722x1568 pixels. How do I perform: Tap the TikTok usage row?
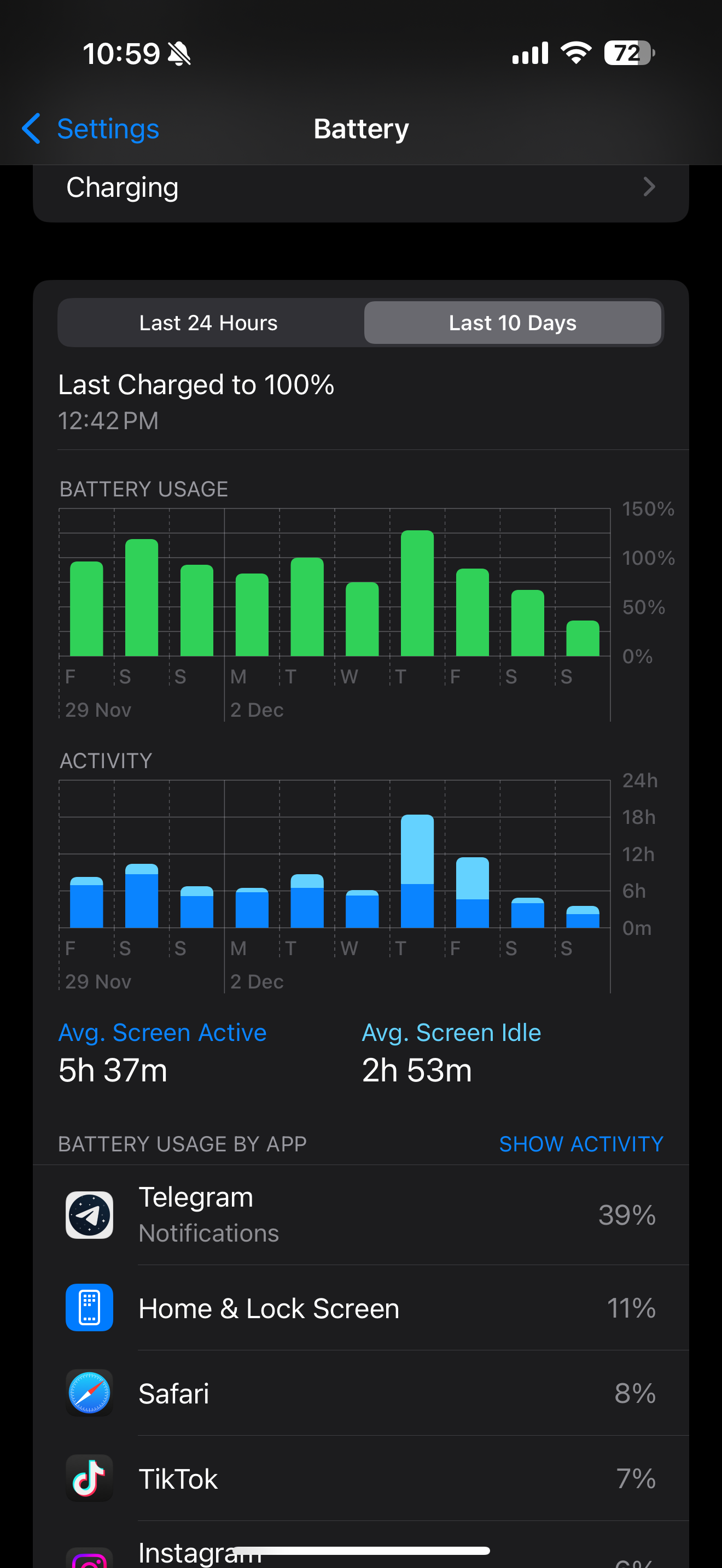pos(360,1478)
